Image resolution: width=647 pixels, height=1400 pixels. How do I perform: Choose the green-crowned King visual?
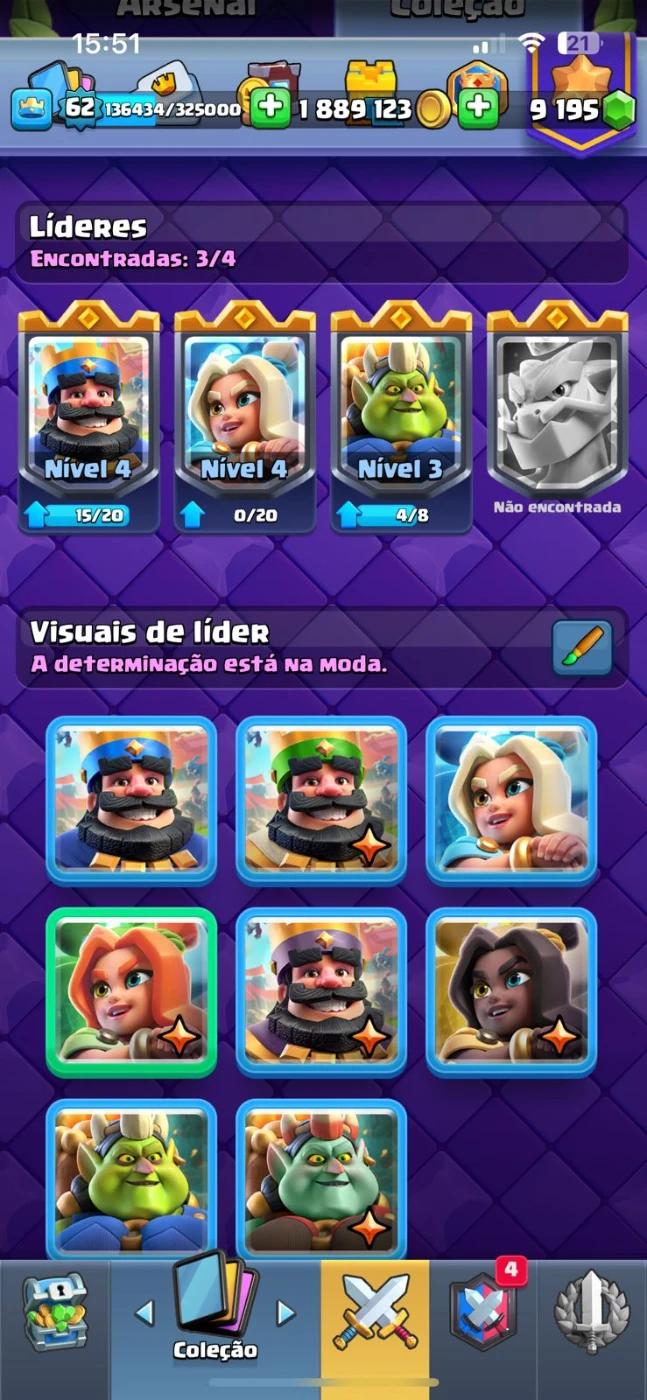point(321,800)
